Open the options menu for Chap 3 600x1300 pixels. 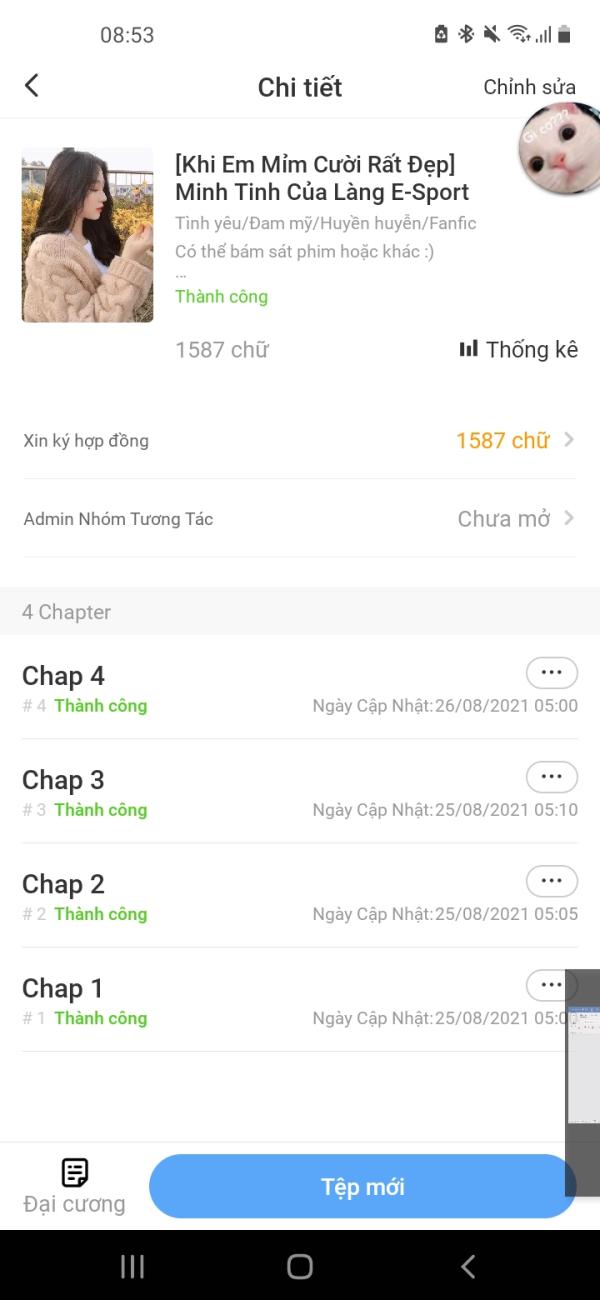[x=551, y=777]
